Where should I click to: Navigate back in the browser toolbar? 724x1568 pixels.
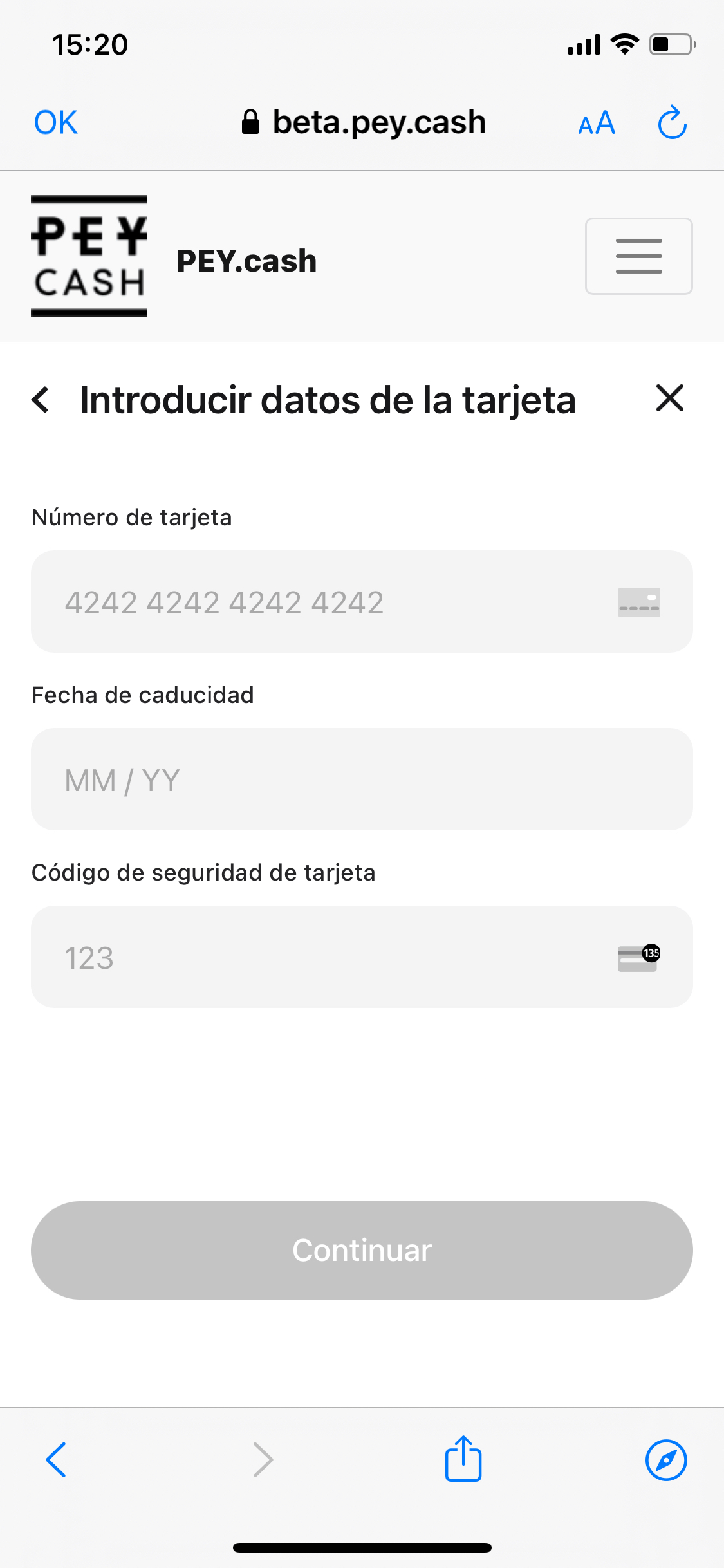[56, 1460]
